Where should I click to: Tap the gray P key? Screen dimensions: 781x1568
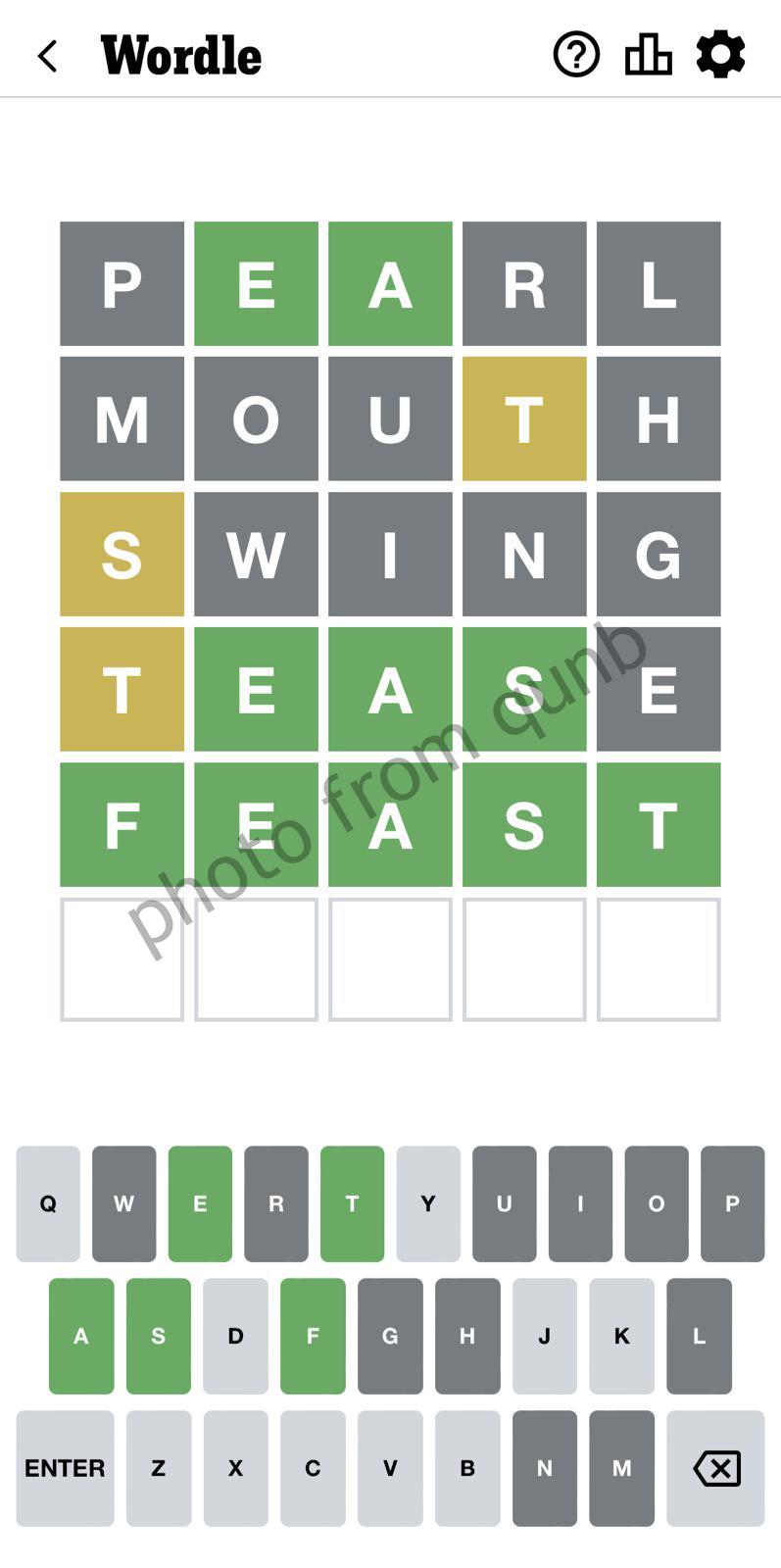tap(732, 1203)
